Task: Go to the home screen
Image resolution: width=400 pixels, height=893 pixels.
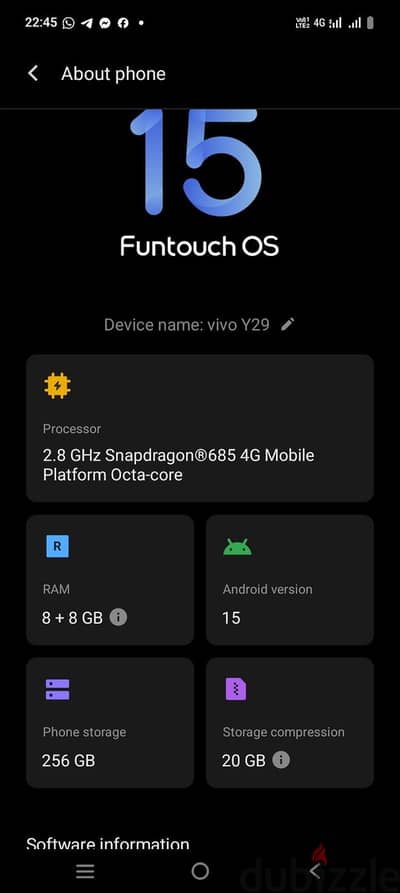Action: (200, 871)
